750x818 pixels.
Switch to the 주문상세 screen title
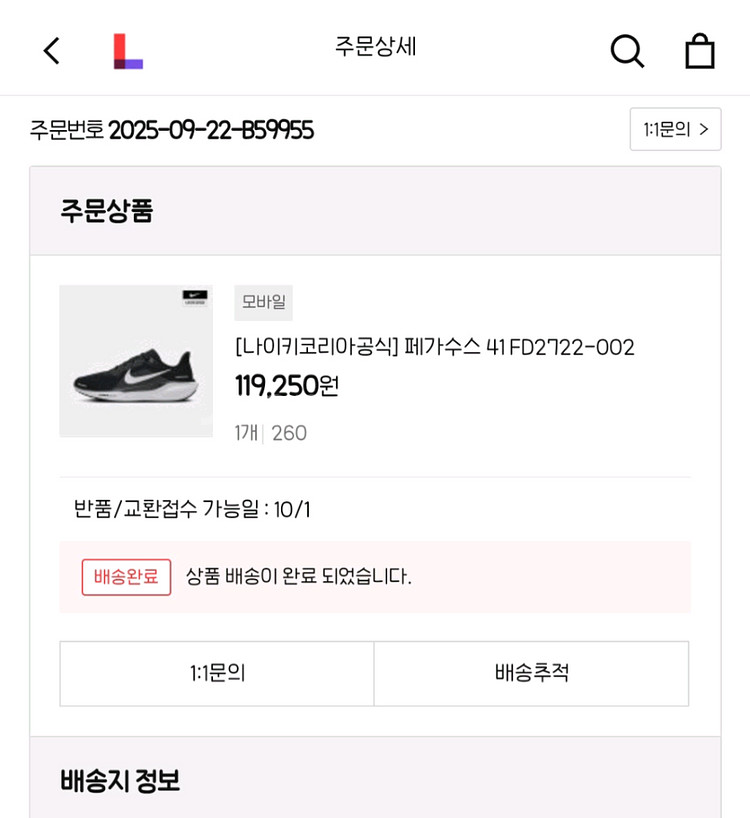click(x=375, y=47)
